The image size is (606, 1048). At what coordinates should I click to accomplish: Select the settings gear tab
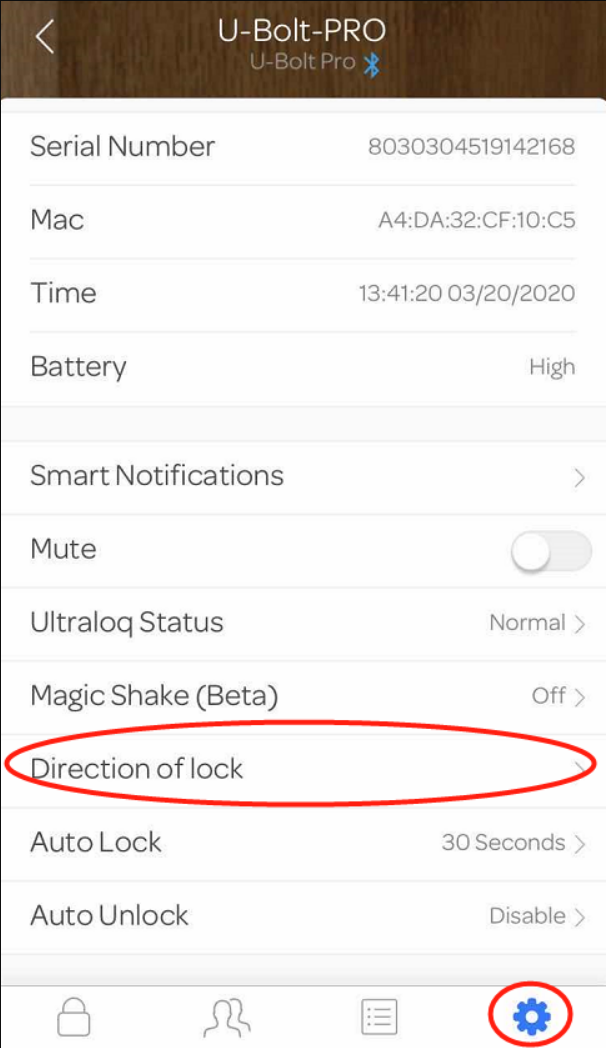click(530, 1017)
